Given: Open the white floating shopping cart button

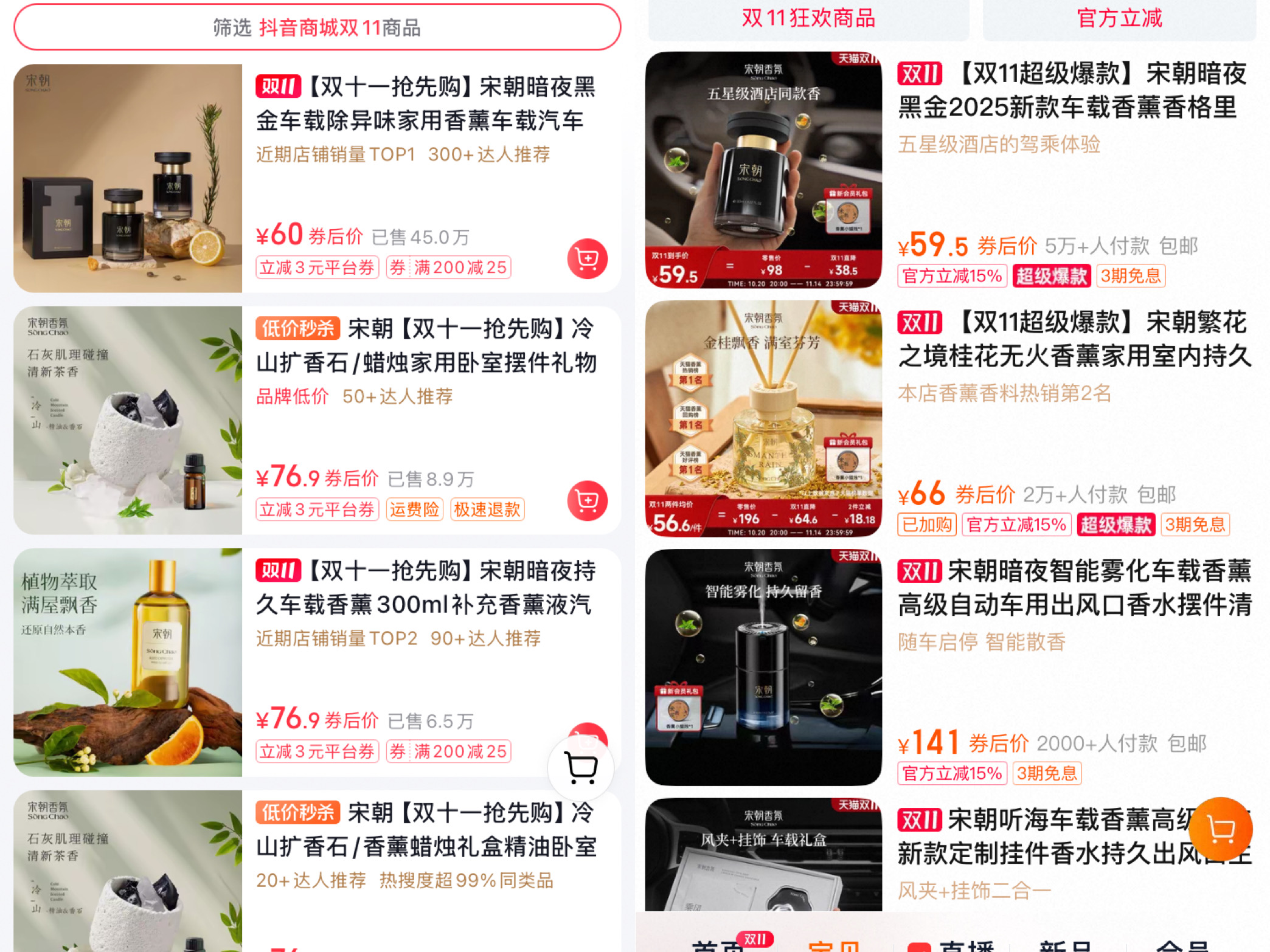Looking at the screenshot, I should [581, 768].
